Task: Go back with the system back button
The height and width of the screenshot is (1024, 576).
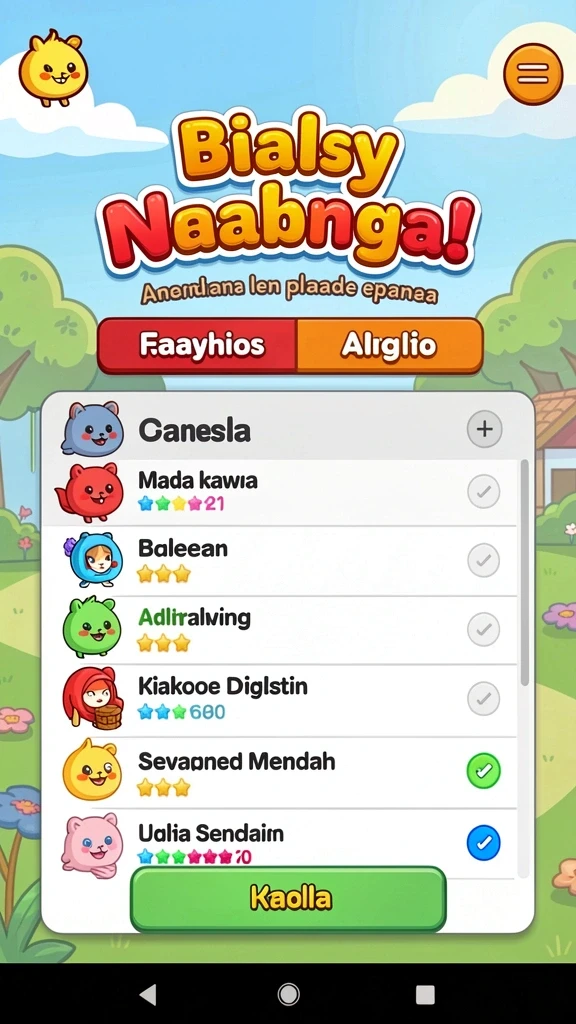Action: [x=148, y=994]
